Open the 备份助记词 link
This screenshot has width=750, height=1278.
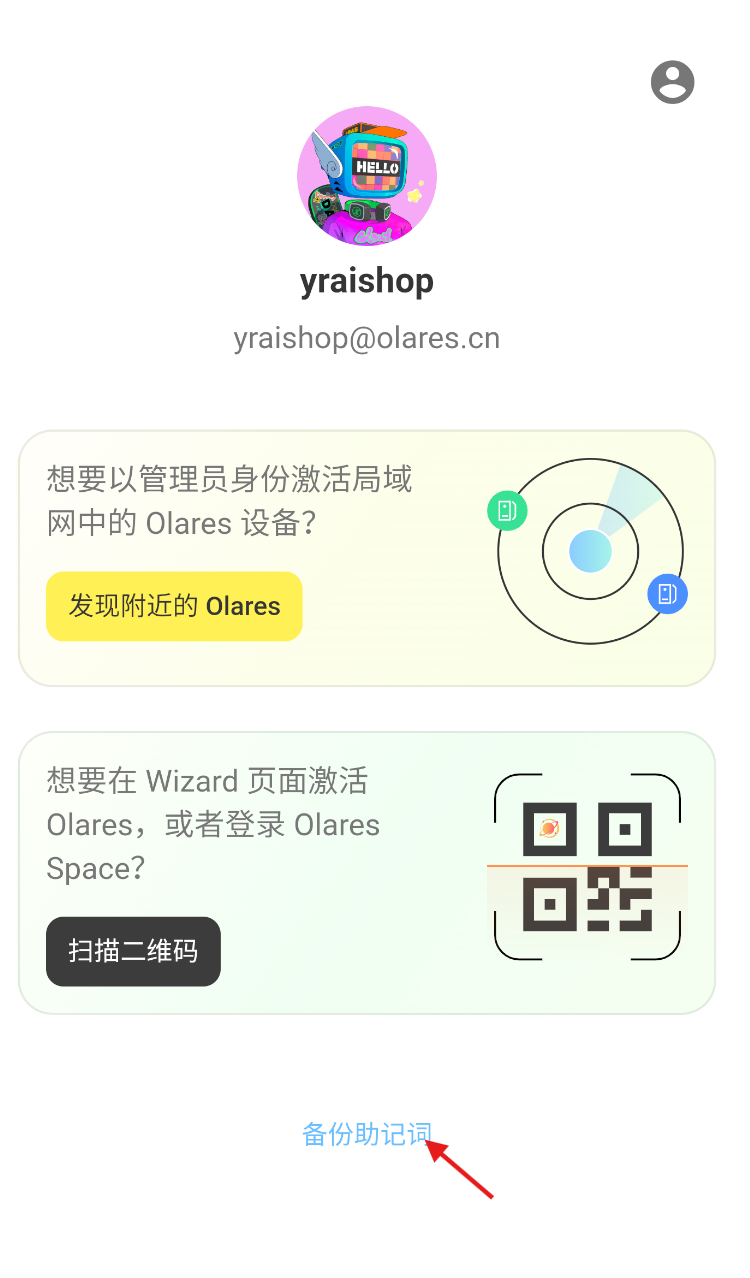366,1134
